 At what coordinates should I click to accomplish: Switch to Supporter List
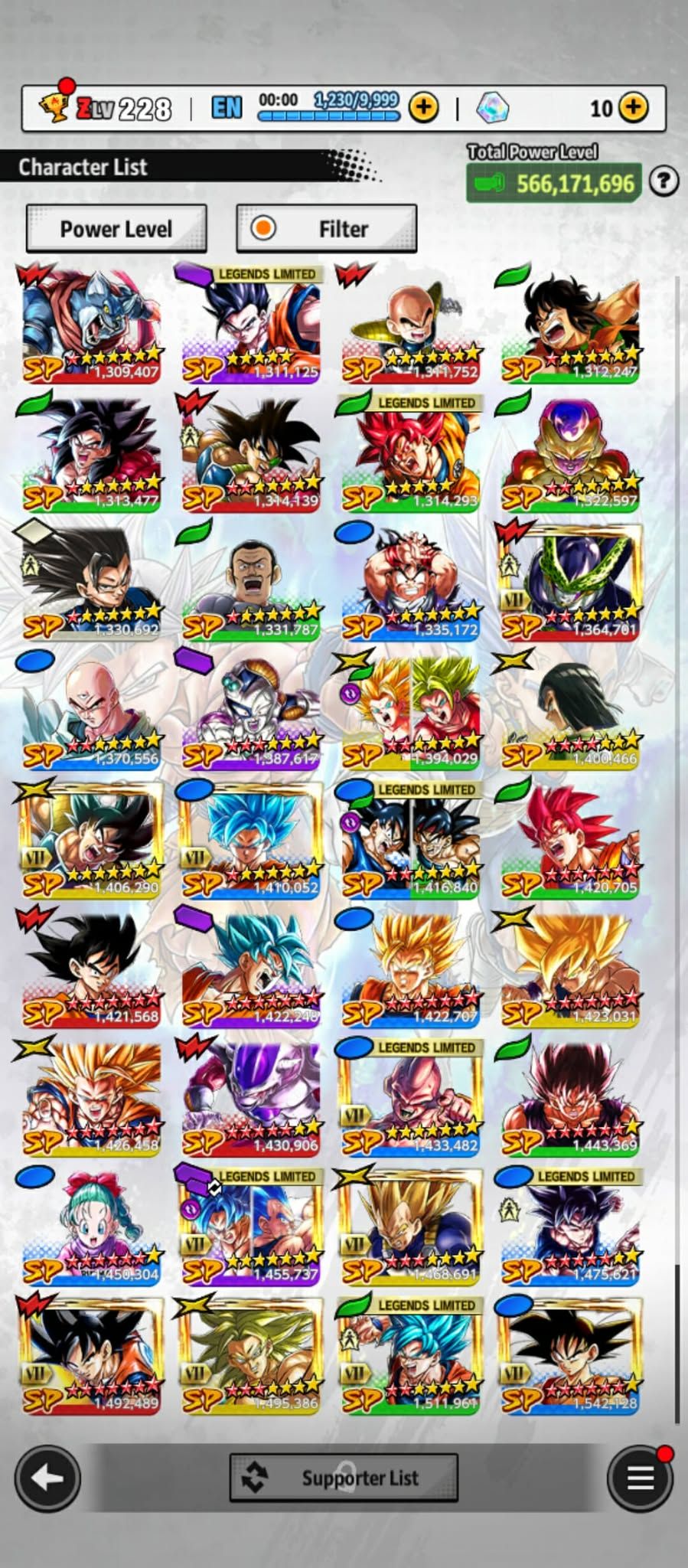coord(344,1478)
